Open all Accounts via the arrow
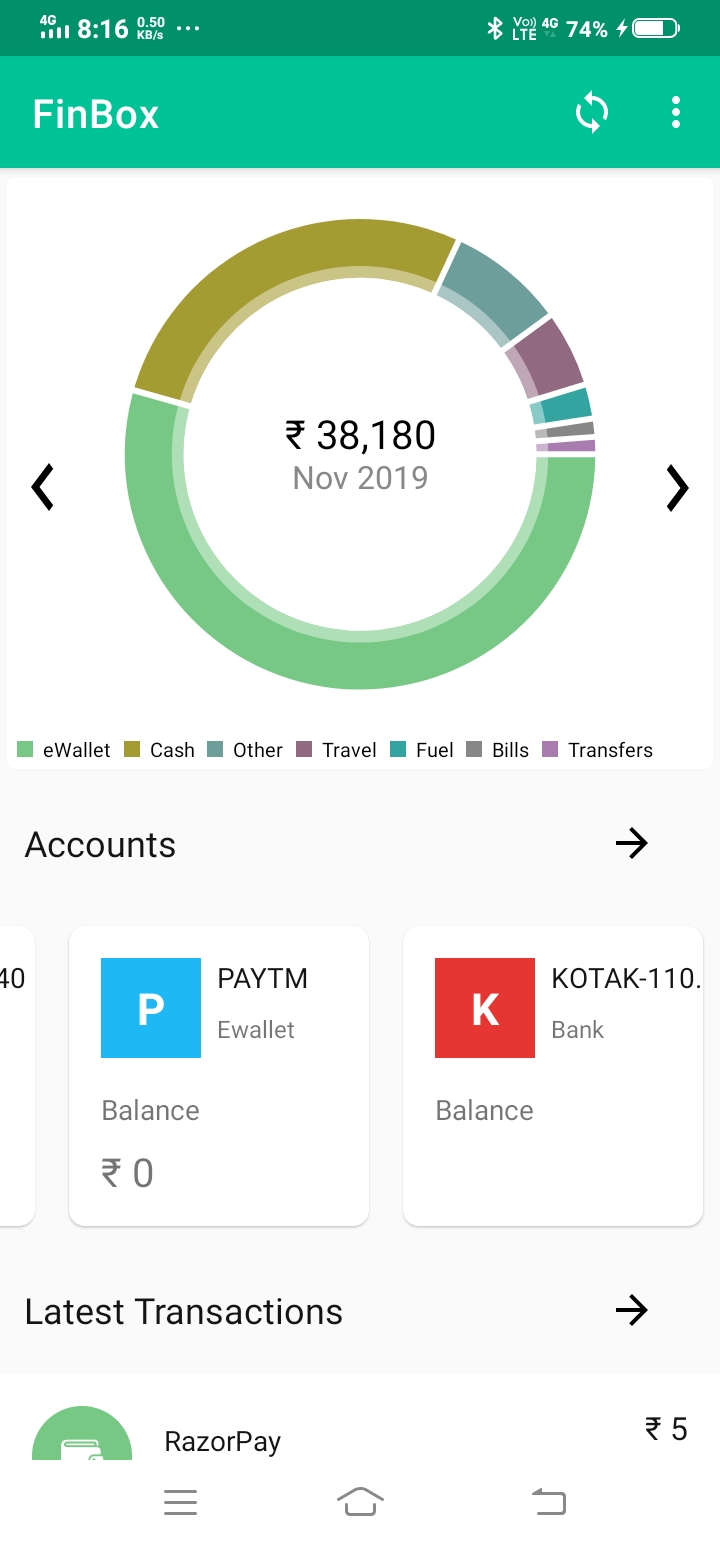This screenshot has height=1544, width=720. tap(632, 844)
